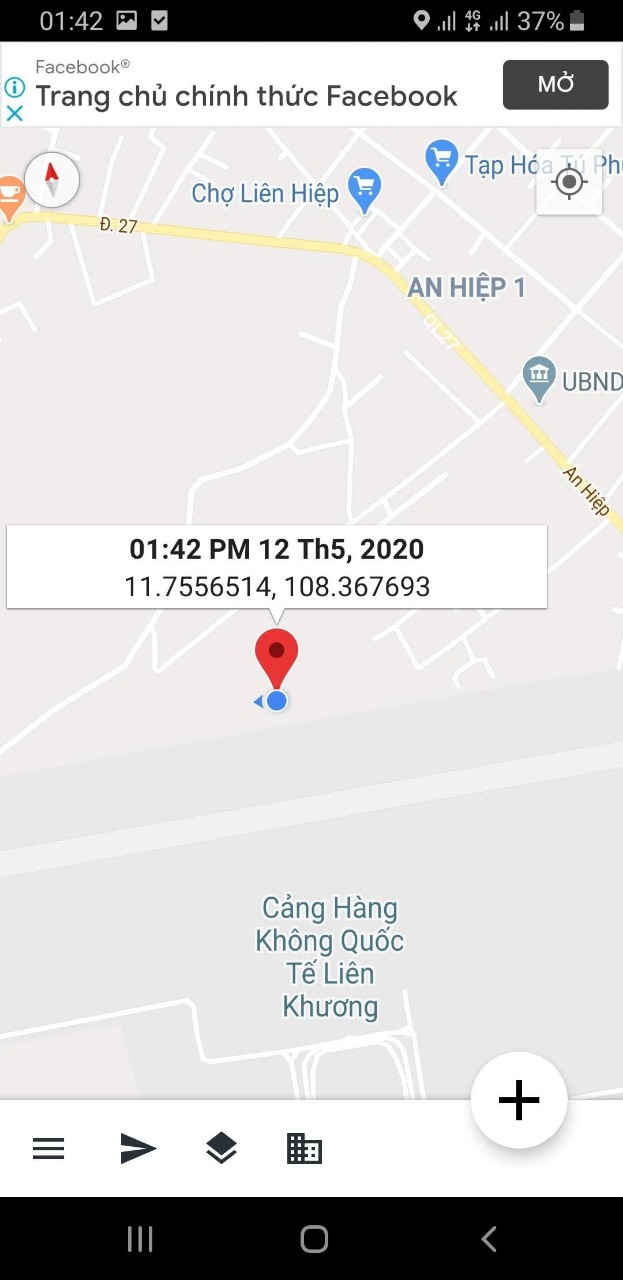
Task: Center map on my location
Action: pyautogui.click(x=569, y=182)
